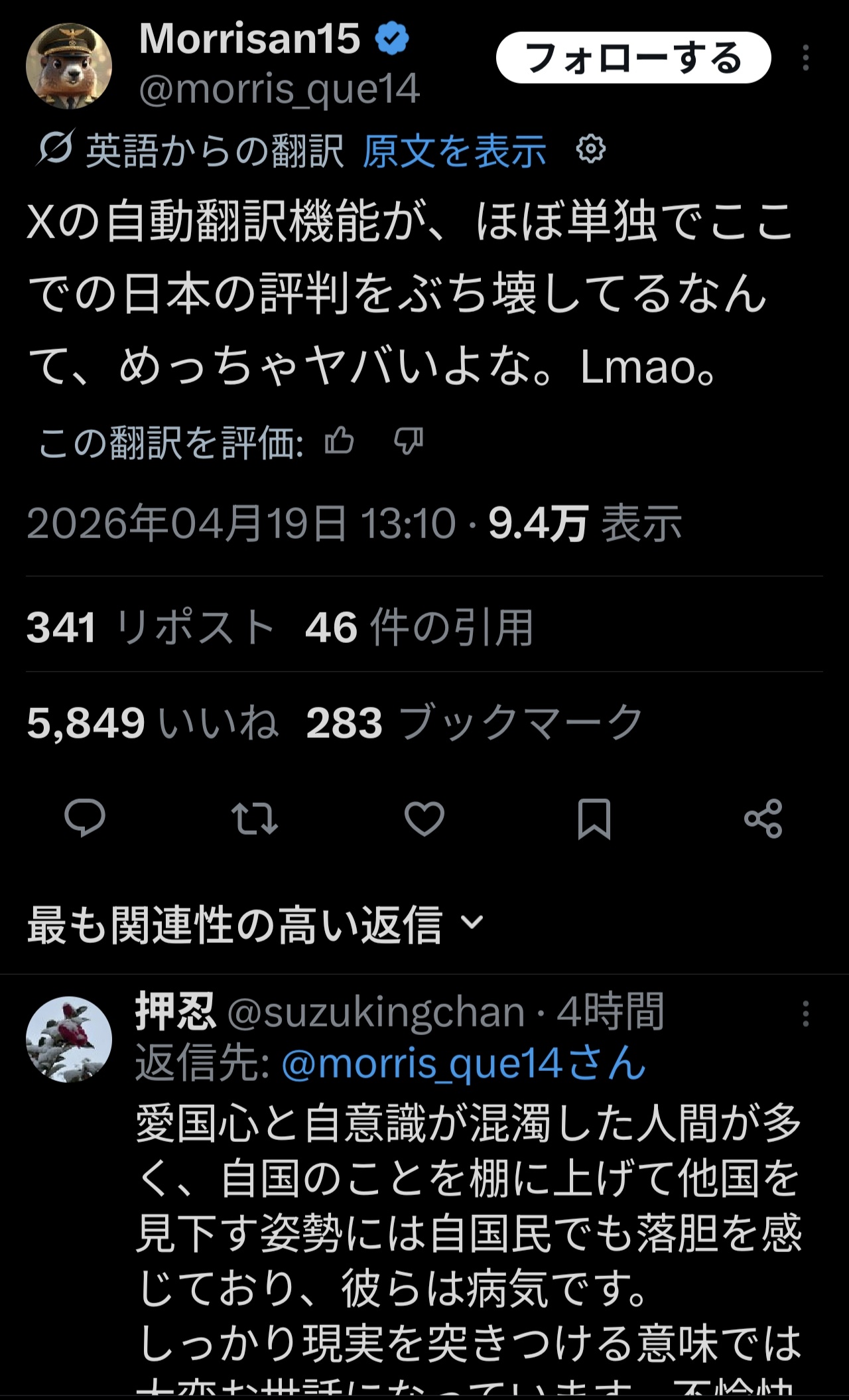Open translation settings gear icon
Image resolution: width=849 pixels, height=1400 pixels.
click(590, 149)
